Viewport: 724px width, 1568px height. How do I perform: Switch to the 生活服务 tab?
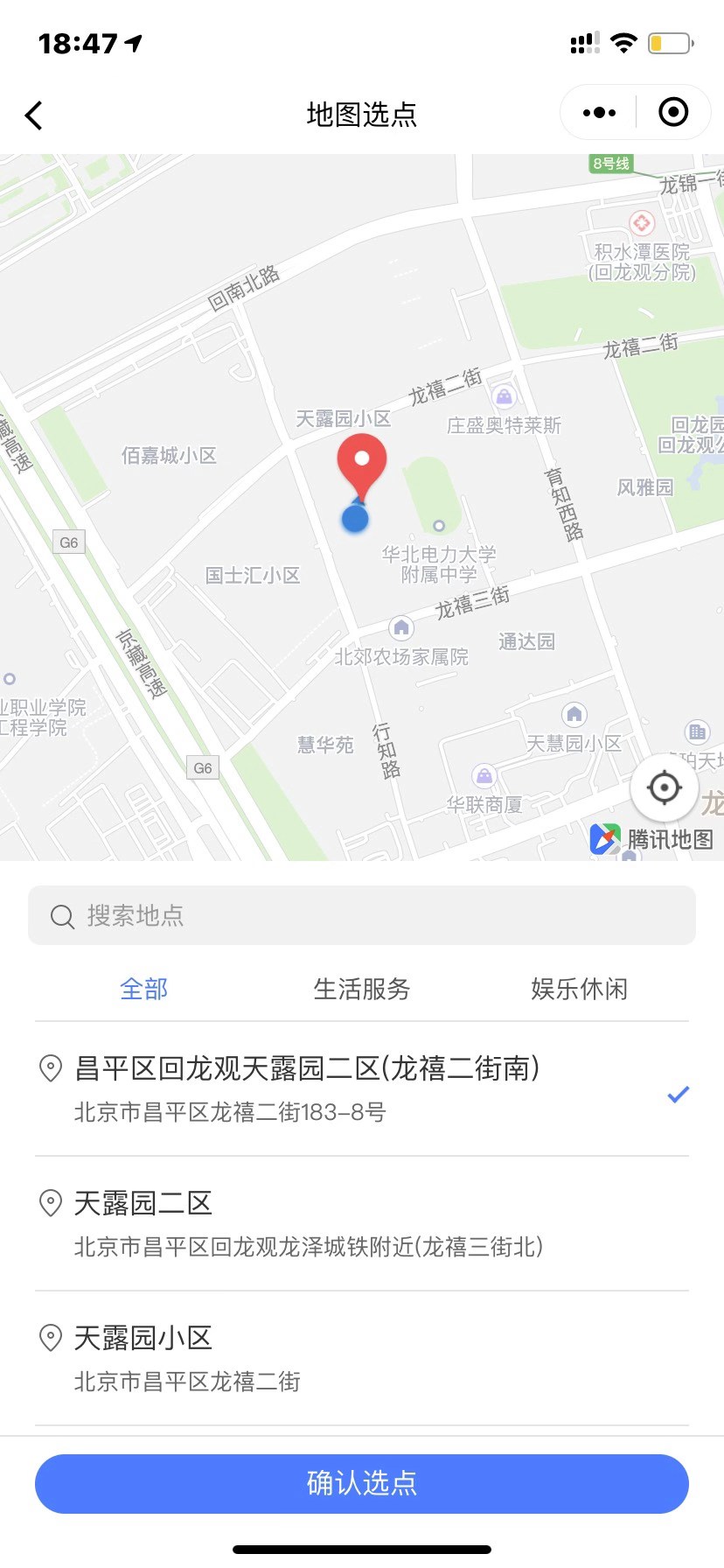coord(361,989)
